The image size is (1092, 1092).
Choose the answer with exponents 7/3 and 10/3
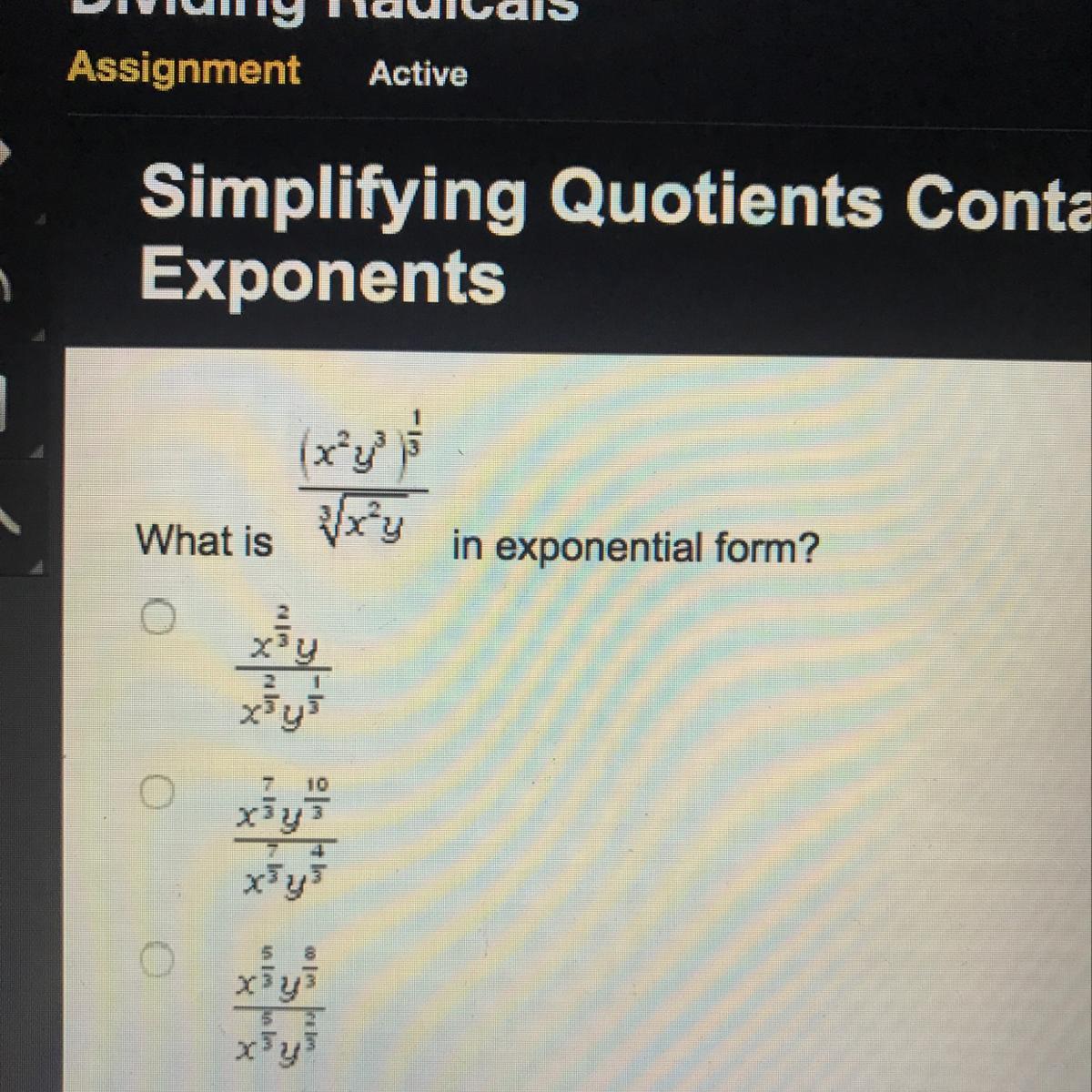coord(157,790)
